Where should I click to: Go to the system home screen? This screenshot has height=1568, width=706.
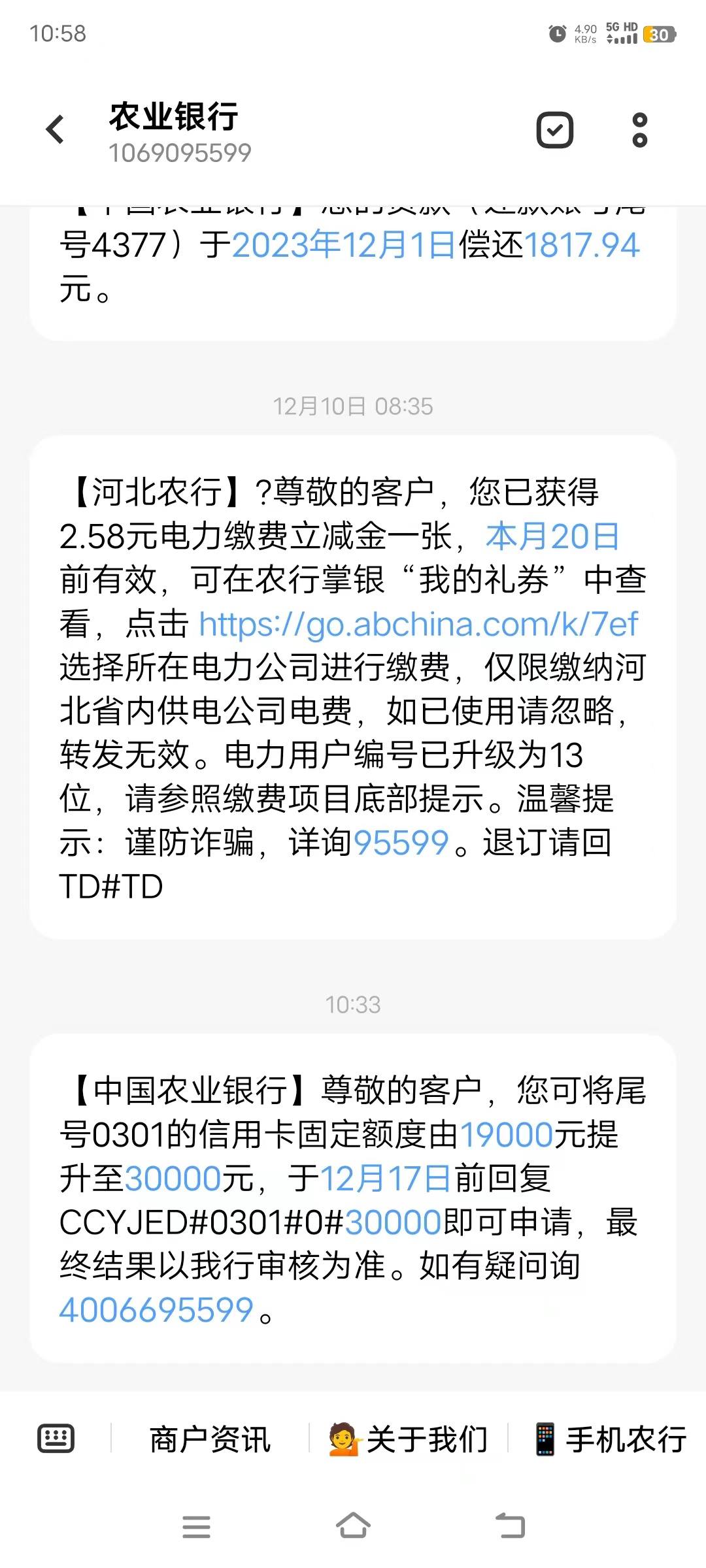[x=353, y=1526]
